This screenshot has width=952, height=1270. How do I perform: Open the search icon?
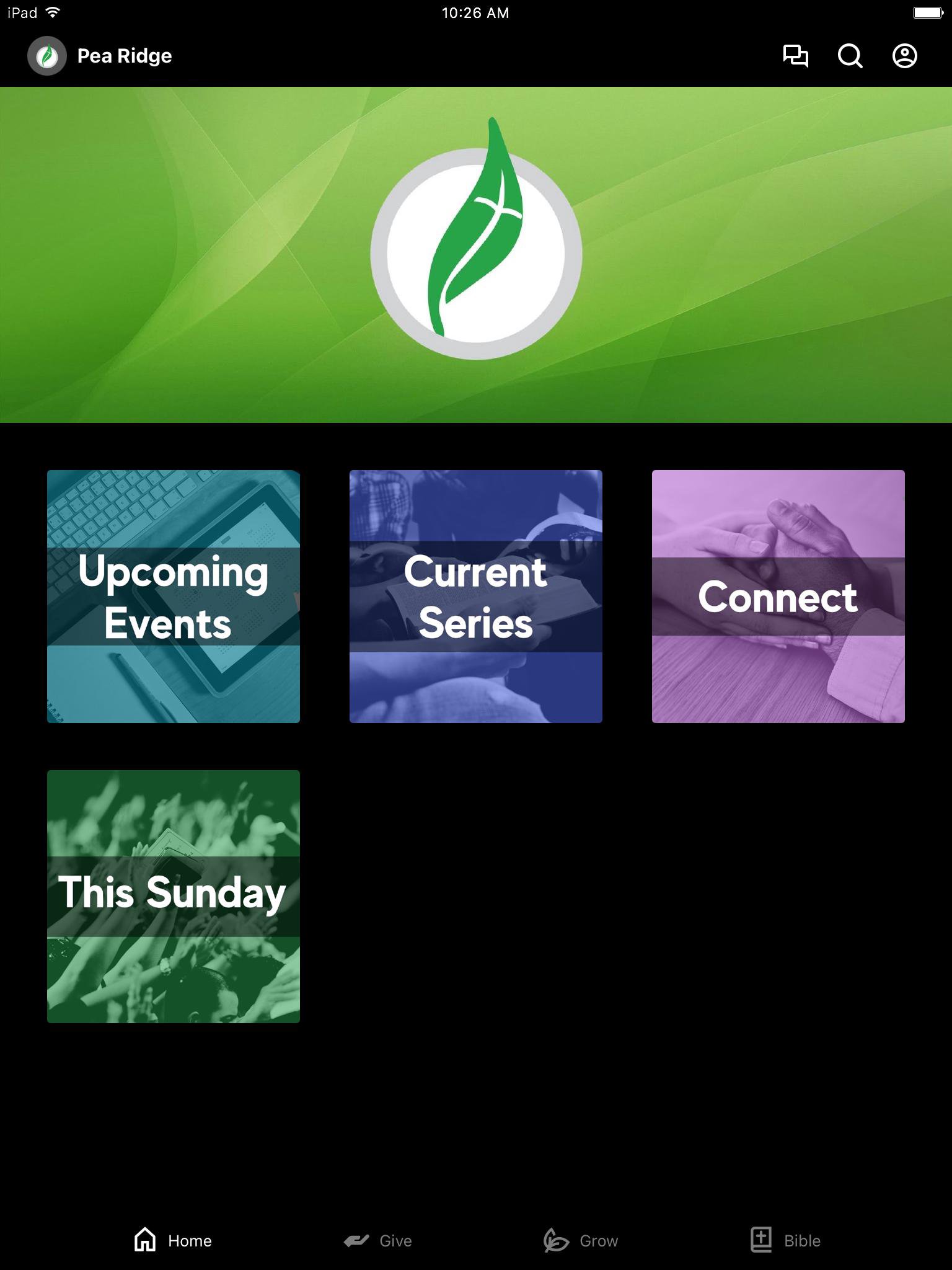click(850, 56)
